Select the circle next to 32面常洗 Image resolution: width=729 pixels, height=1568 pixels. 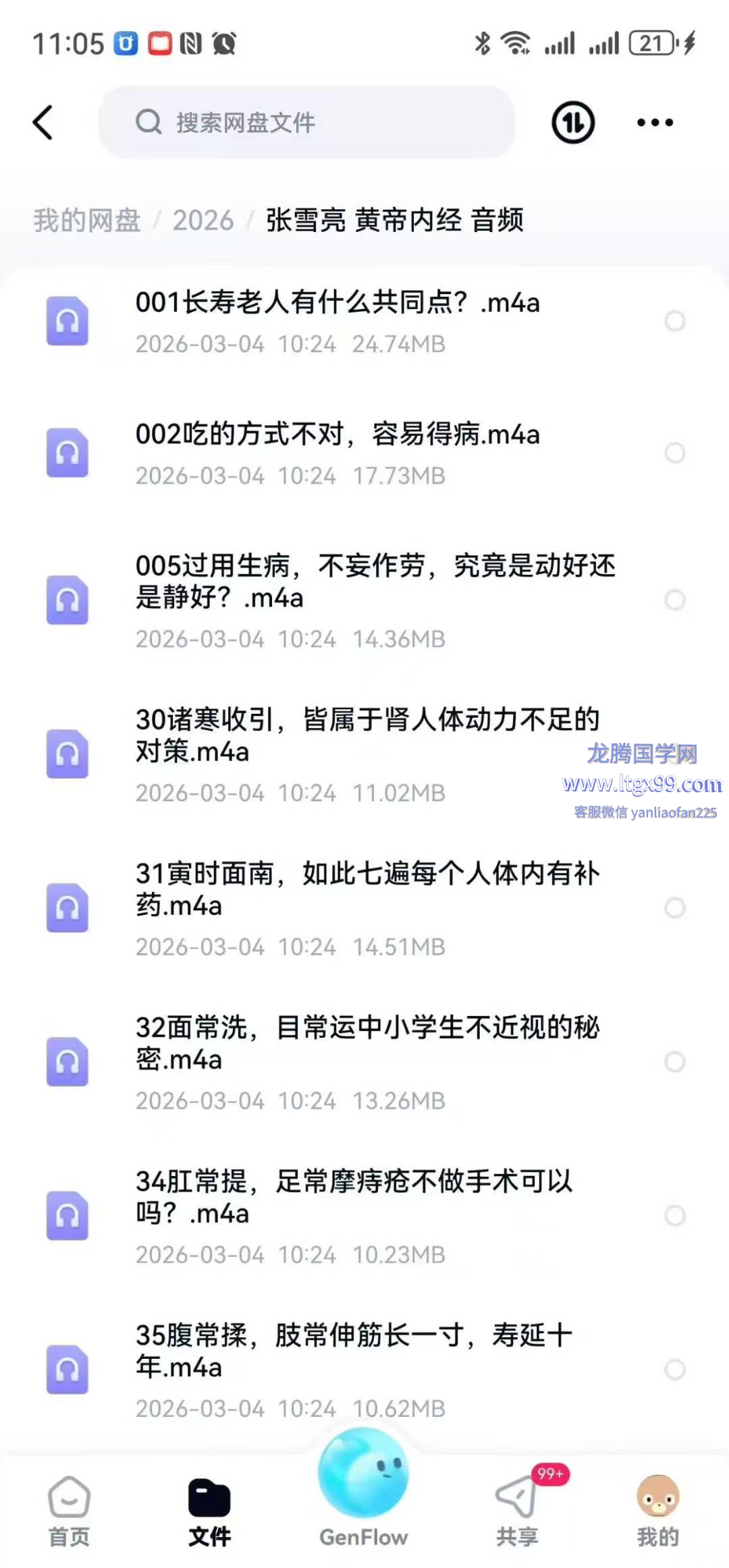674,1061
